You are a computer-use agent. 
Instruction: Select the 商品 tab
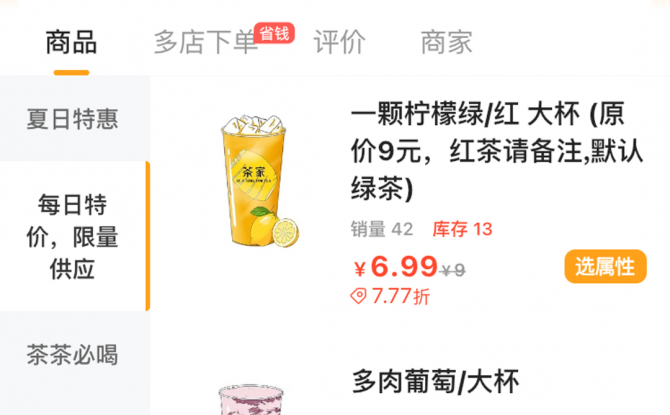pyautogui.click(x=71, y=42)
